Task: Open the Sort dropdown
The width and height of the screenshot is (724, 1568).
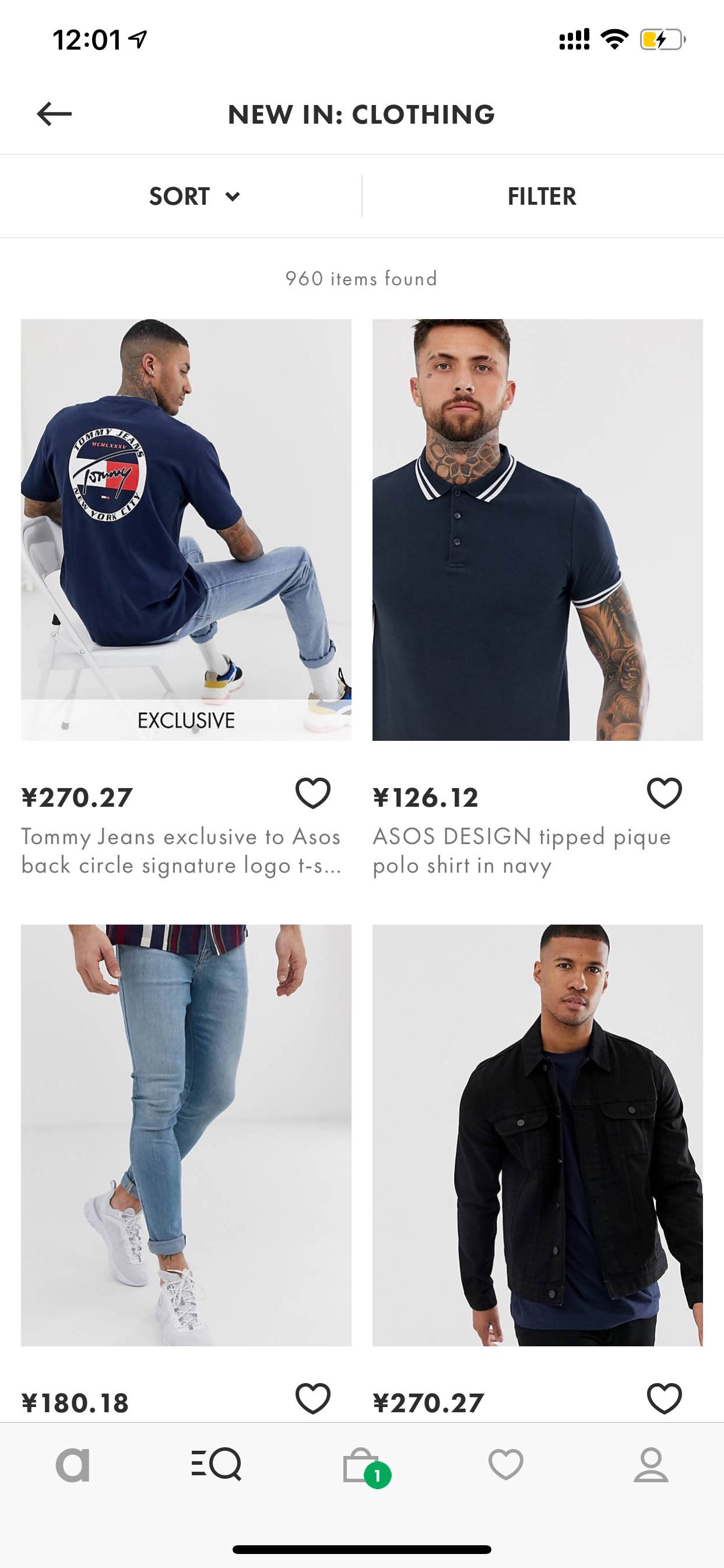Action: coord(195,196)
